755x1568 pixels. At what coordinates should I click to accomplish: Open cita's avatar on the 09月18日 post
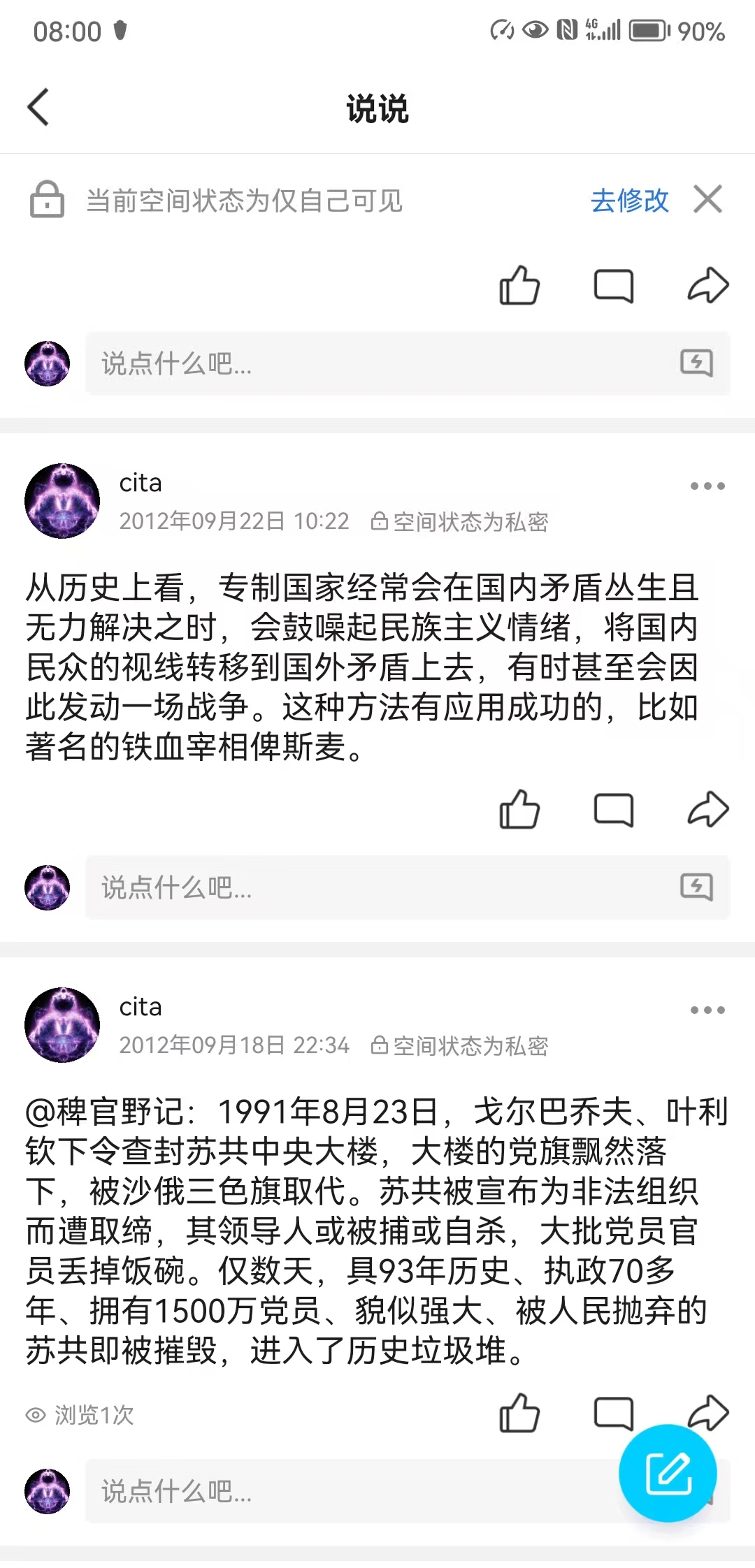click(x=62, y=1025)
